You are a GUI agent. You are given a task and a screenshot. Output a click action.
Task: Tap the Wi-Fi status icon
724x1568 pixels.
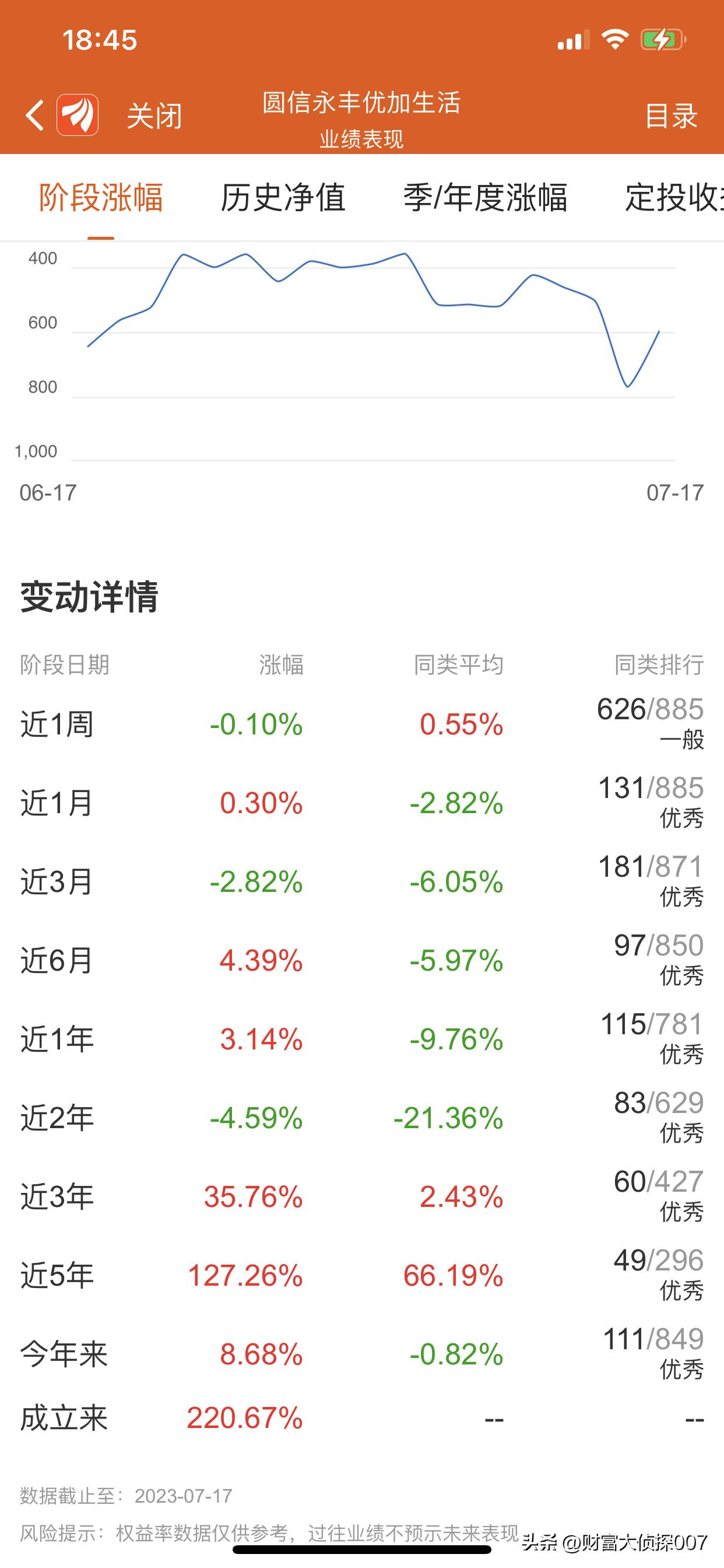614,39
